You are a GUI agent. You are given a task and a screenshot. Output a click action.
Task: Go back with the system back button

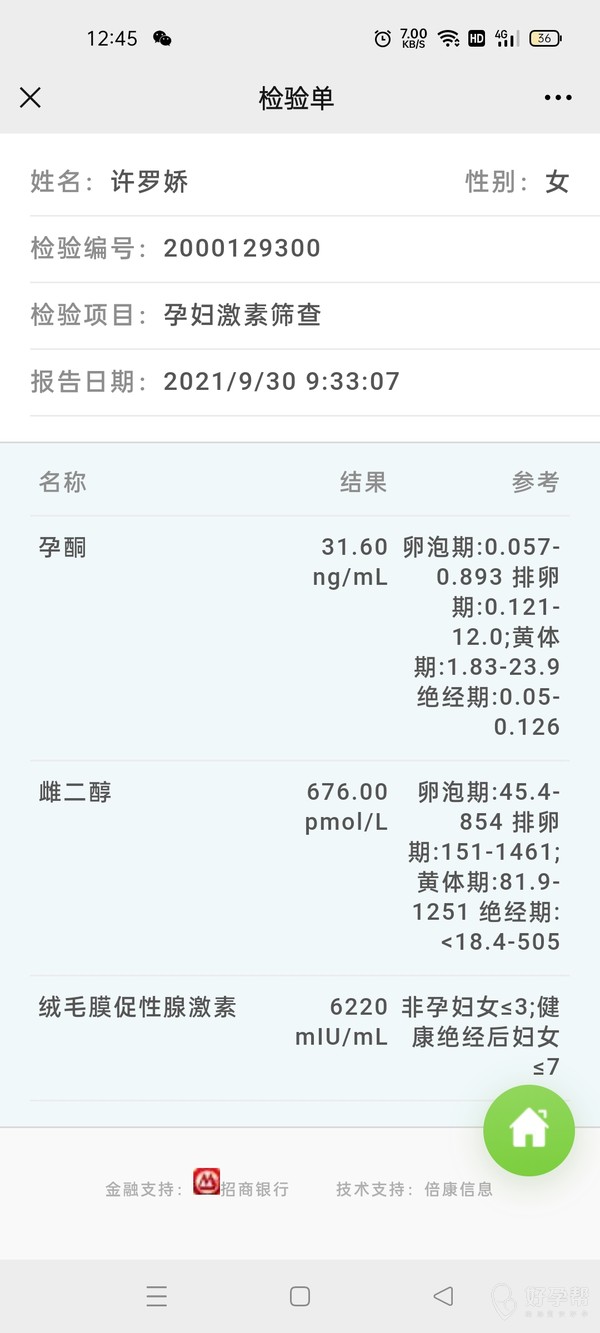click(443, 1296)
